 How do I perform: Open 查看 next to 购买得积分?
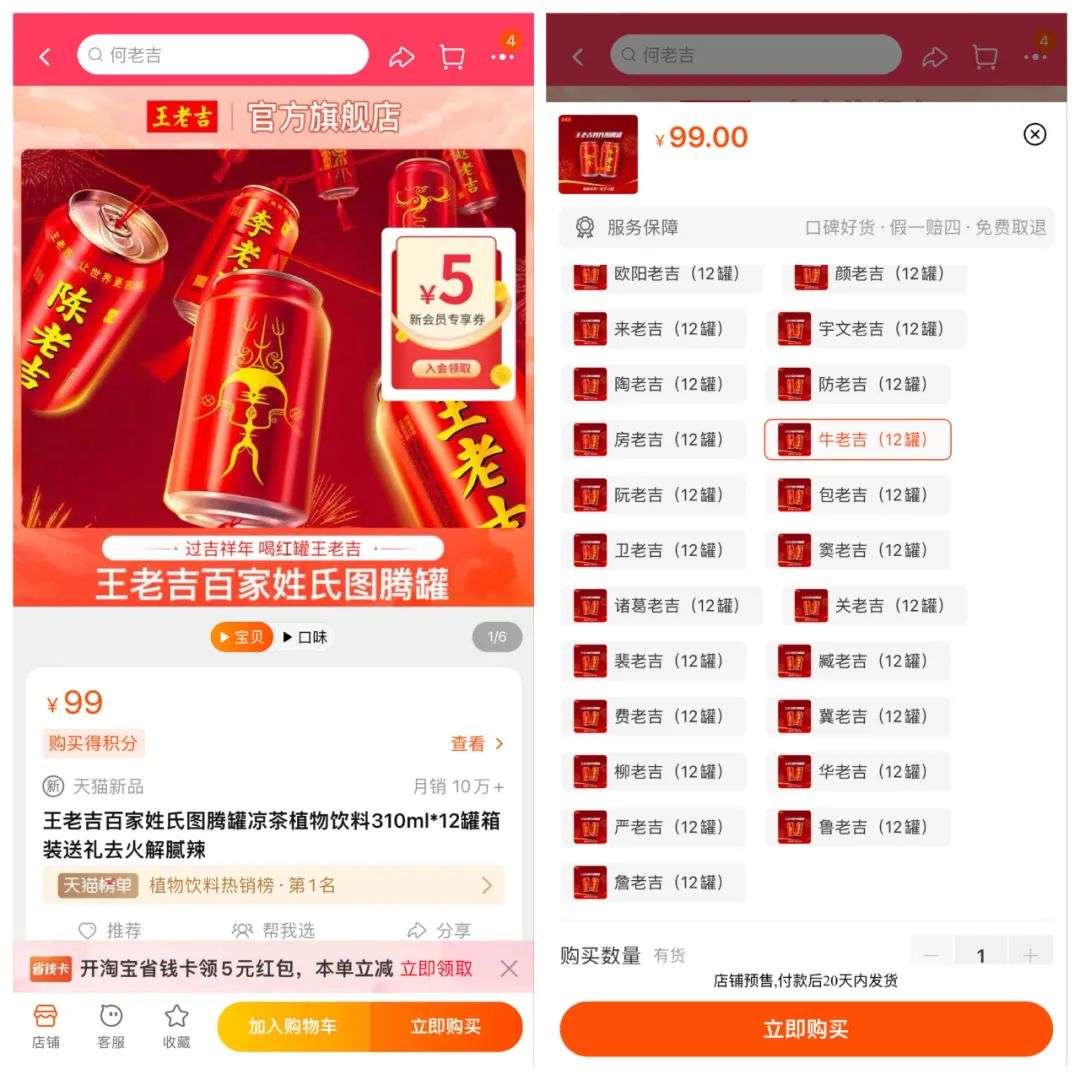[477, 744]
